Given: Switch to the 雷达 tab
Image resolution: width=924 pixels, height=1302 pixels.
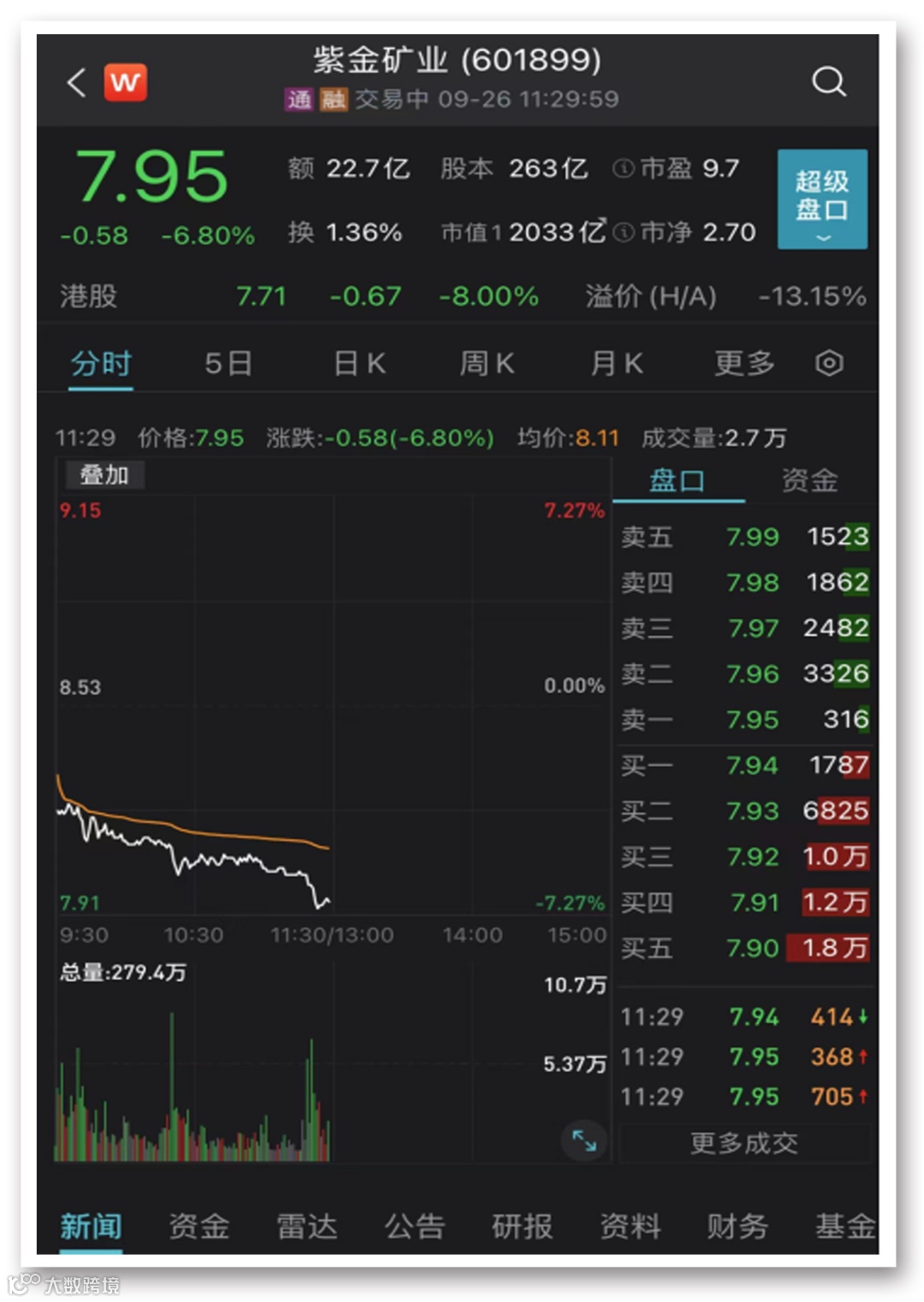Looking at the screenshot, I should [x=306, y=1226].
